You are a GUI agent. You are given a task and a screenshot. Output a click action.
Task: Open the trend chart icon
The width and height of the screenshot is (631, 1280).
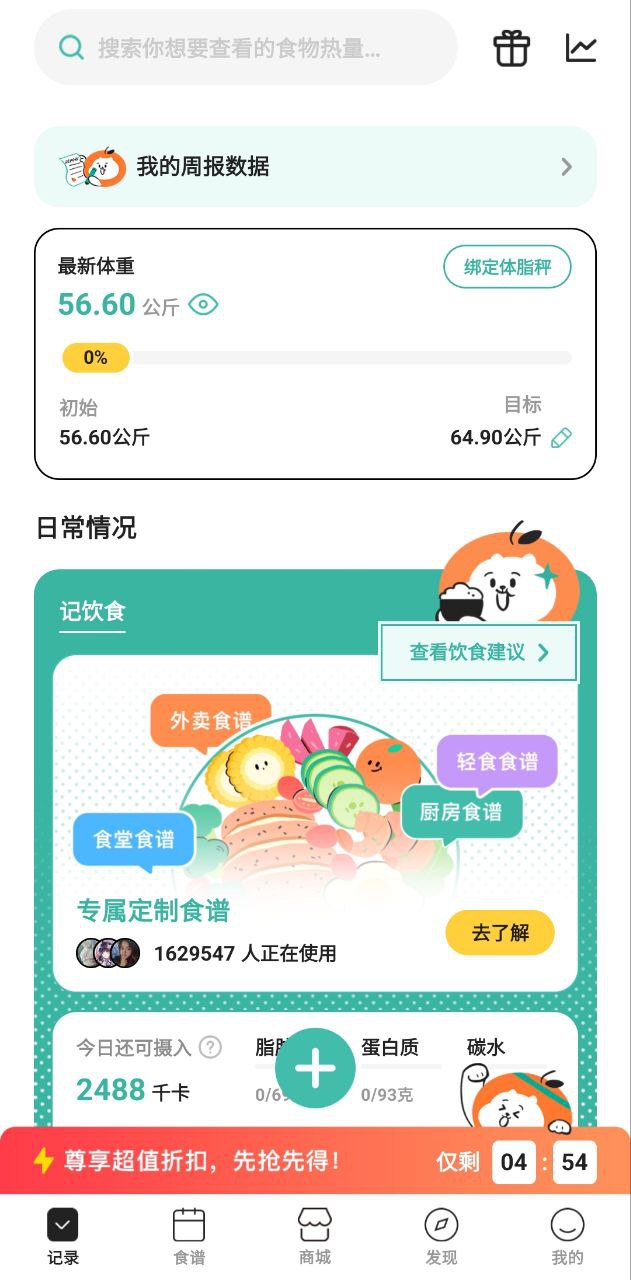coord(581,48)
